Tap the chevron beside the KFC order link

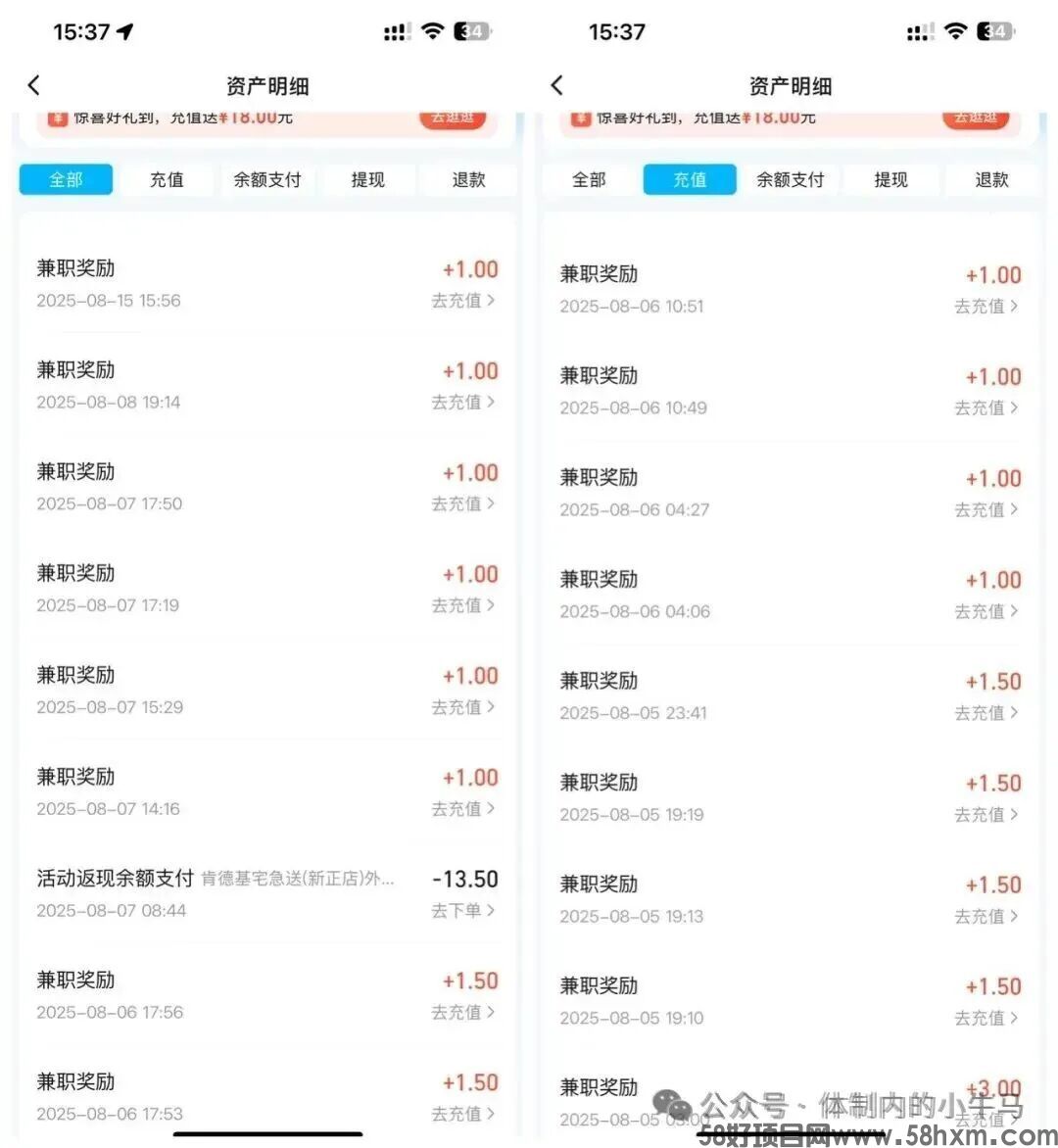pos(494,910)
